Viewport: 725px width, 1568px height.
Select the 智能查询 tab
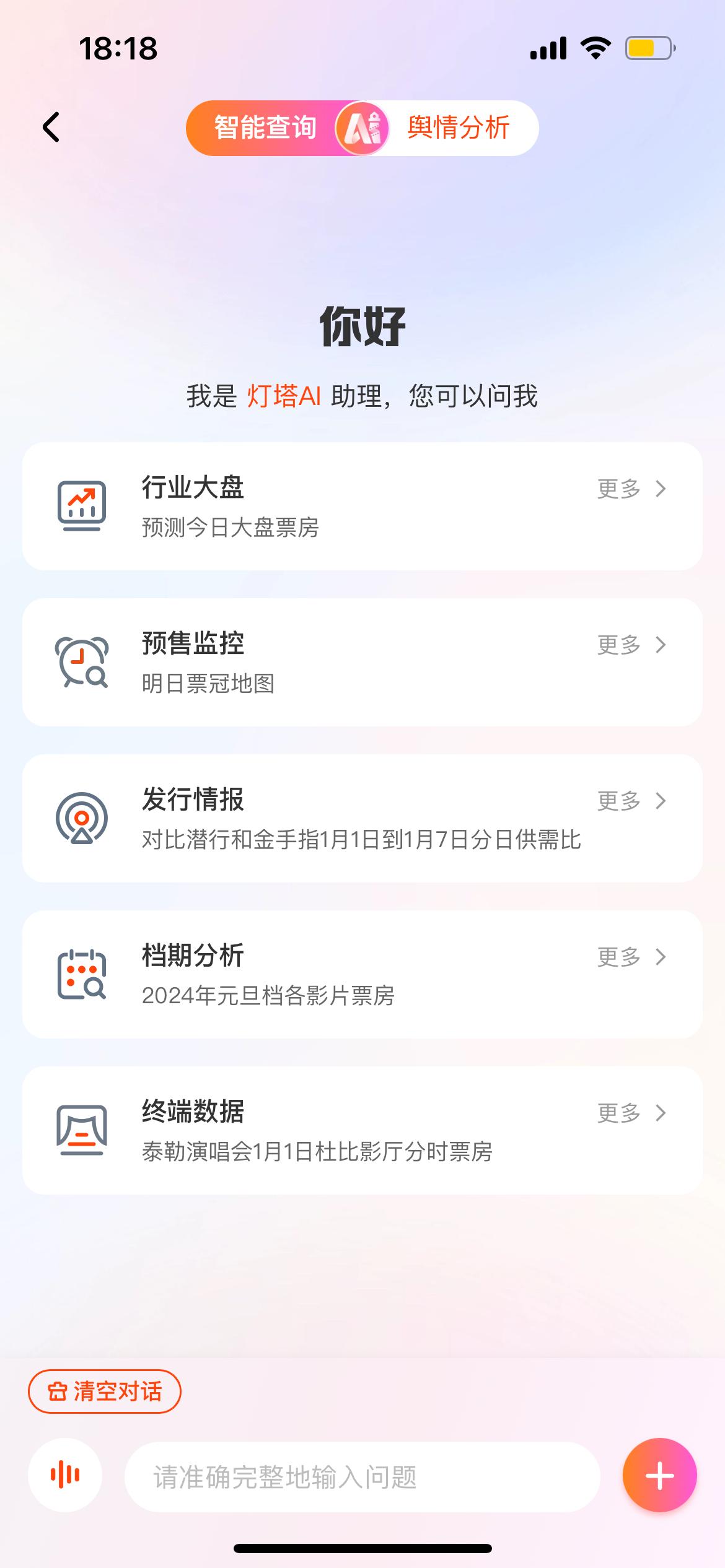tap(265, 128)
